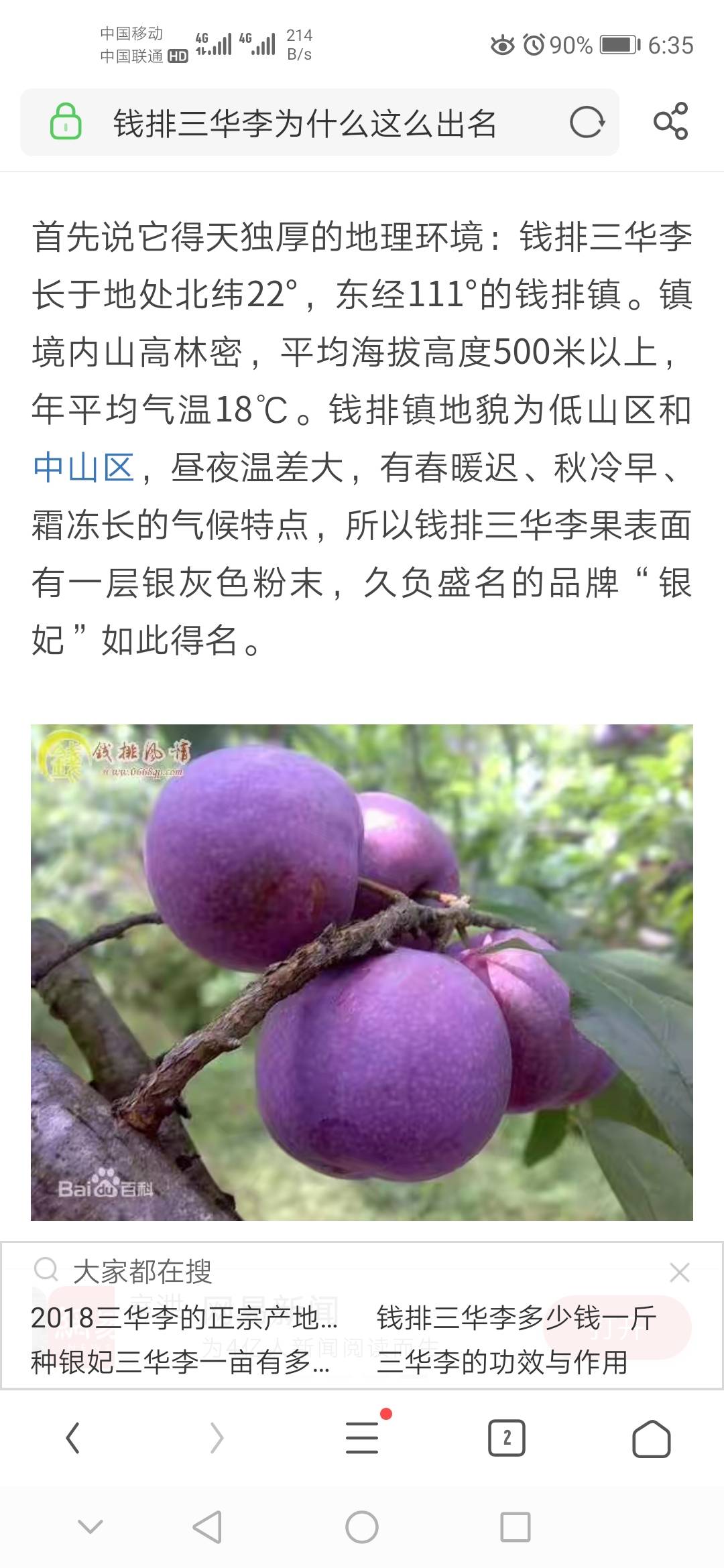Open the system recent apps view
Image resolution: width=724 pixels, height=1568 pixels.
click(516, 1528)
